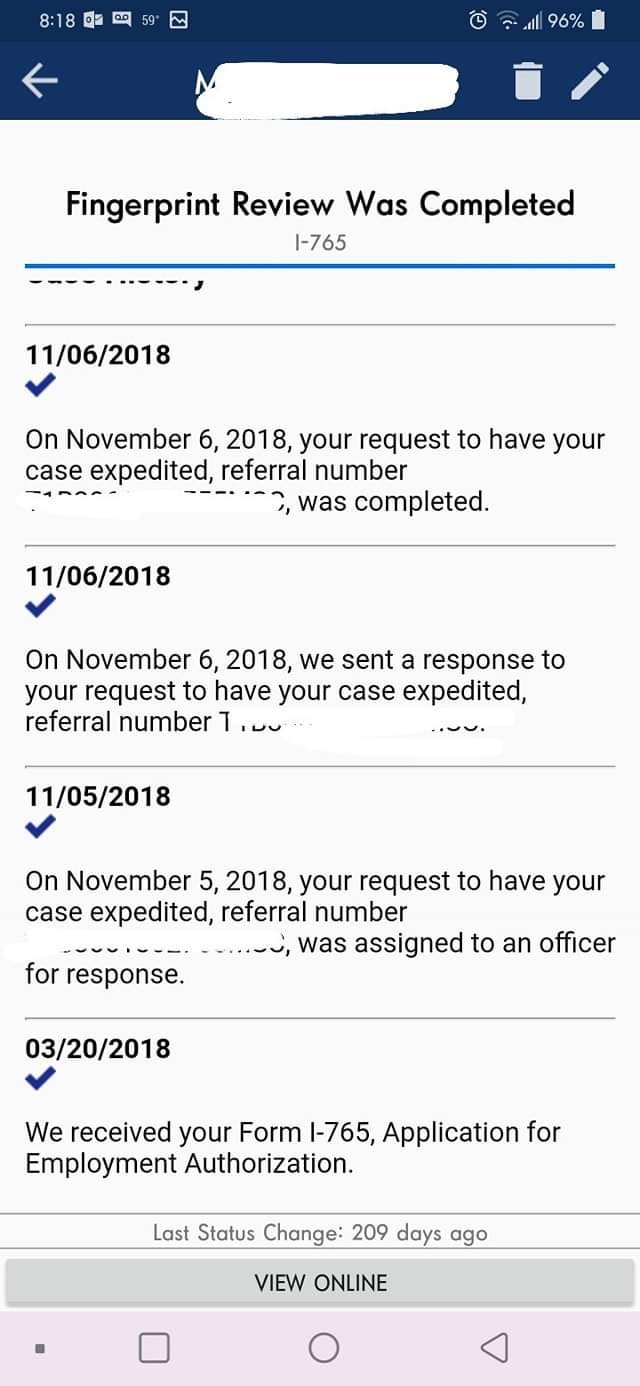The width and height of the screenshot is (640, 1386).
Task: Tap the VIEW ONLINE button
Action: (320, 1282)
